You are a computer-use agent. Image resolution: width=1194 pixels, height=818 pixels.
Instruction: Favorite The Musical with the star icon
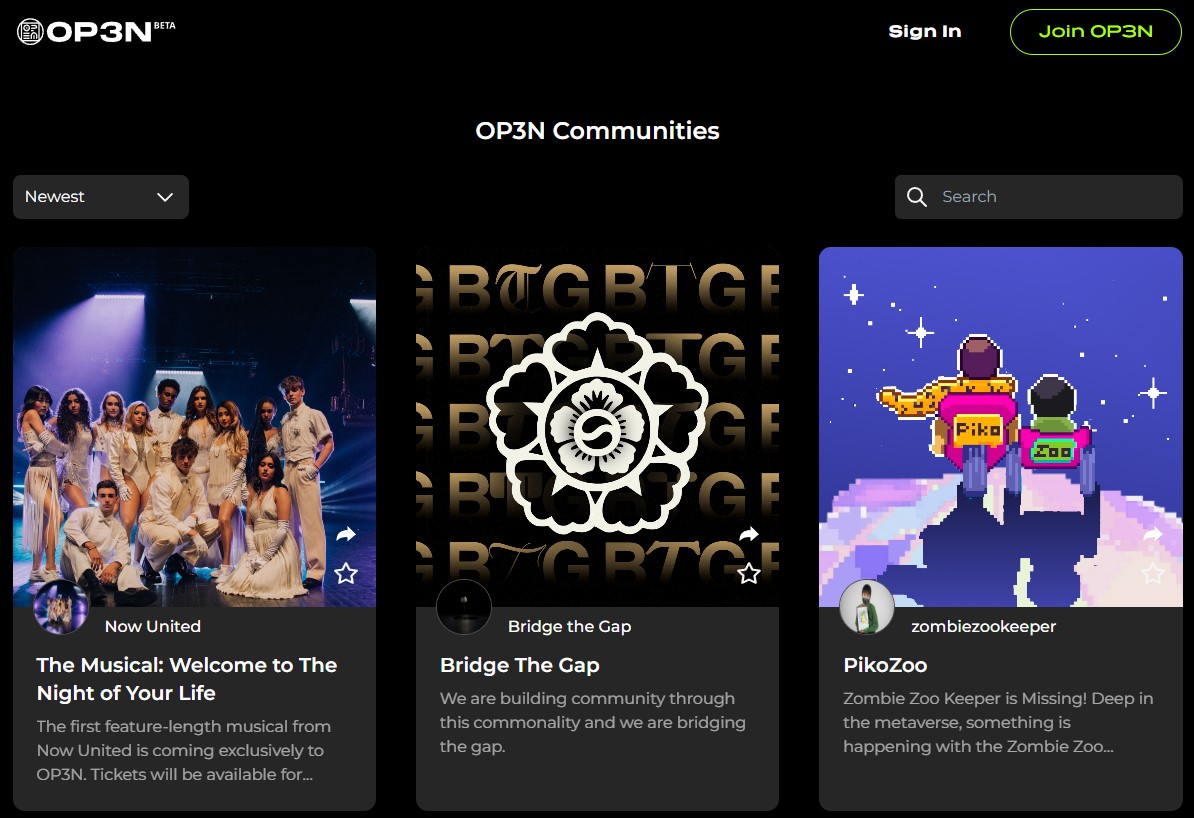coord(346,573)
